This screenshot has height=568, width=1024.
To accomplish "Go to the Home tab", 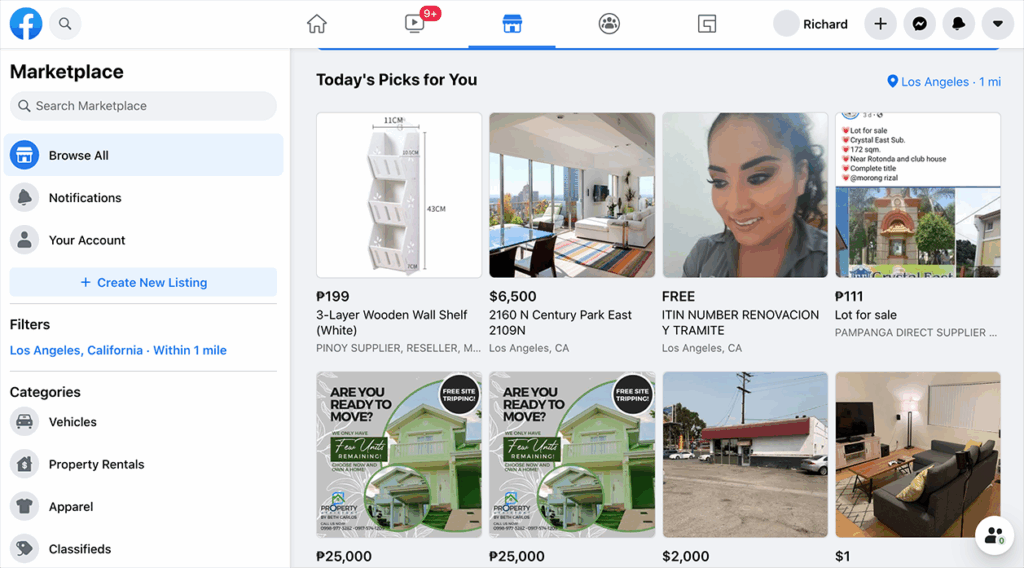I will 317,24.
